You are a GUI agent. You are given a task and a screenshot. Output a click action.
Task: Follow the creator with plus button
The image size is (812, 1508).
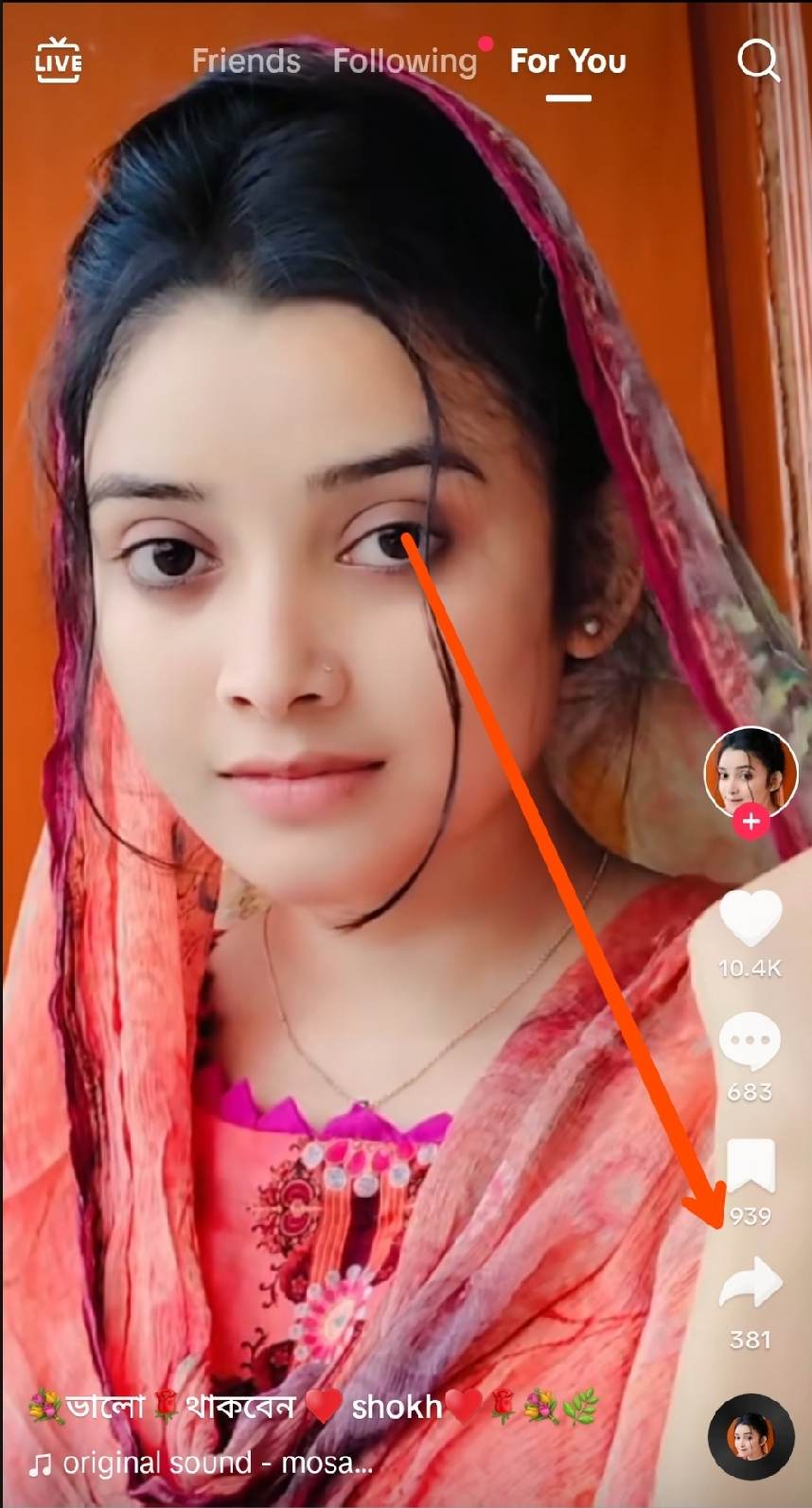click(x=750, y=822)
